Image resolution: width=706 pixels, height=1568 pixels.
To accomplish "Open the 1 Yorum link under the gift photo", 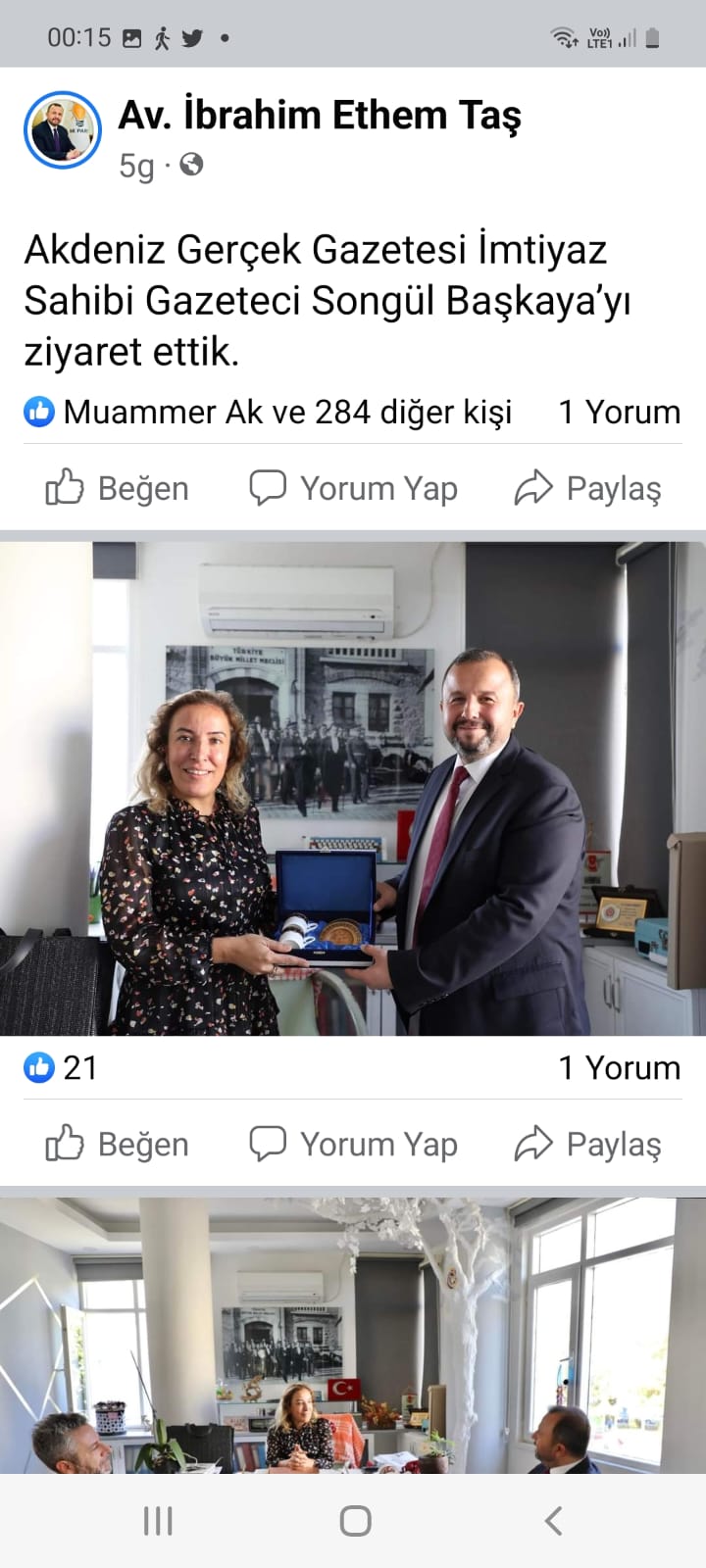I will [x=619, y=1067].
